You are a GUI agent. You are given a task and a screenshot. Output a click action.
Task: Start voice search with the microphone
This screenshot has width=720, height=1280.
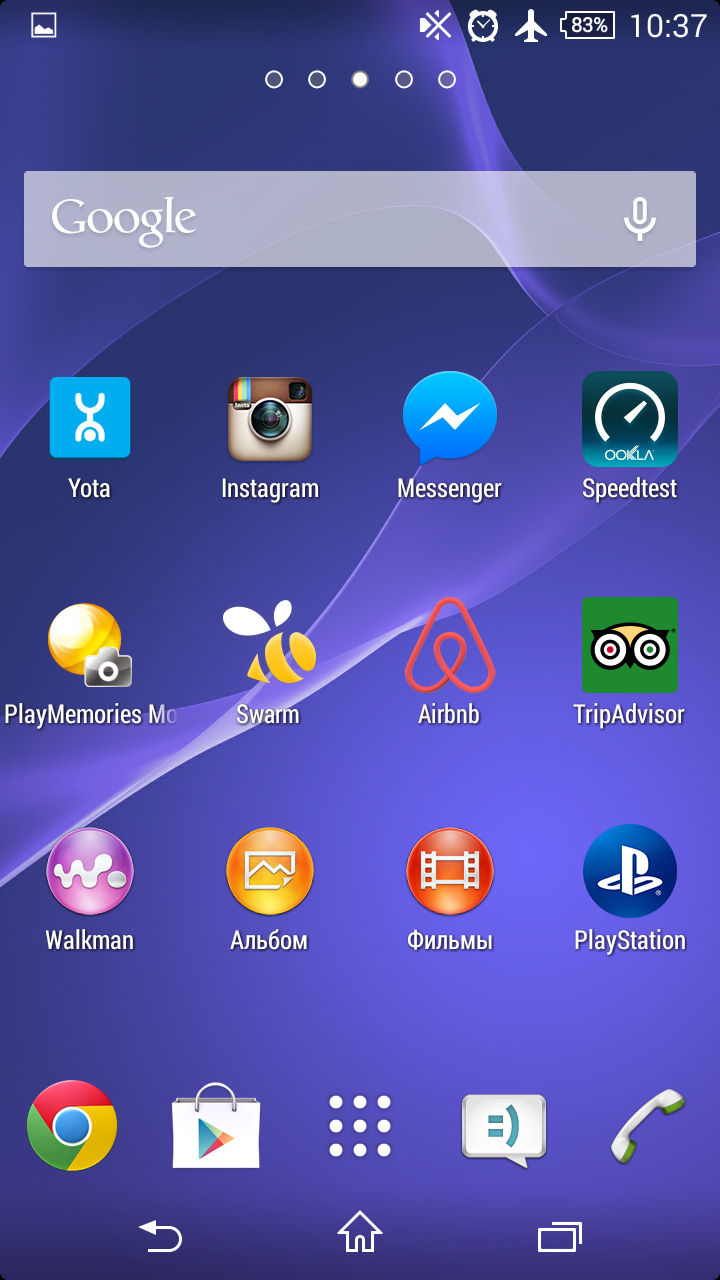pos(640,219)
